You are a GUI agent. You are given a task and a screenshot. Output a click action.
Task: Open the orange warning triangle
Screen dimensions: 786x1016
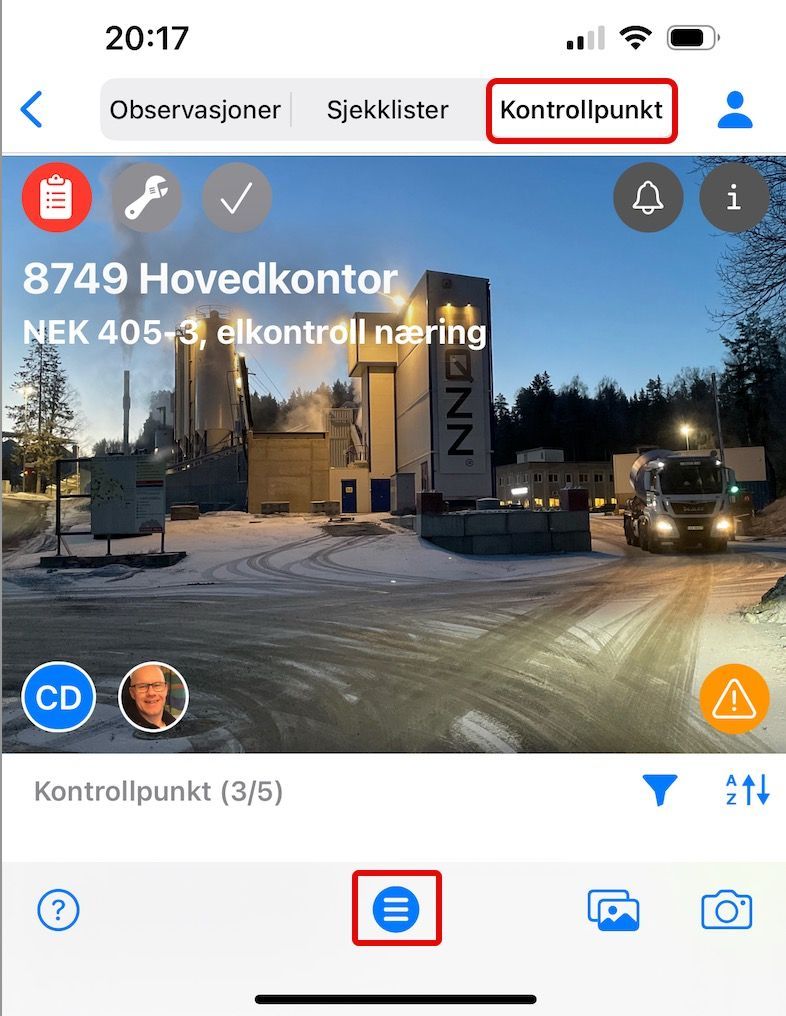(734, 699)
